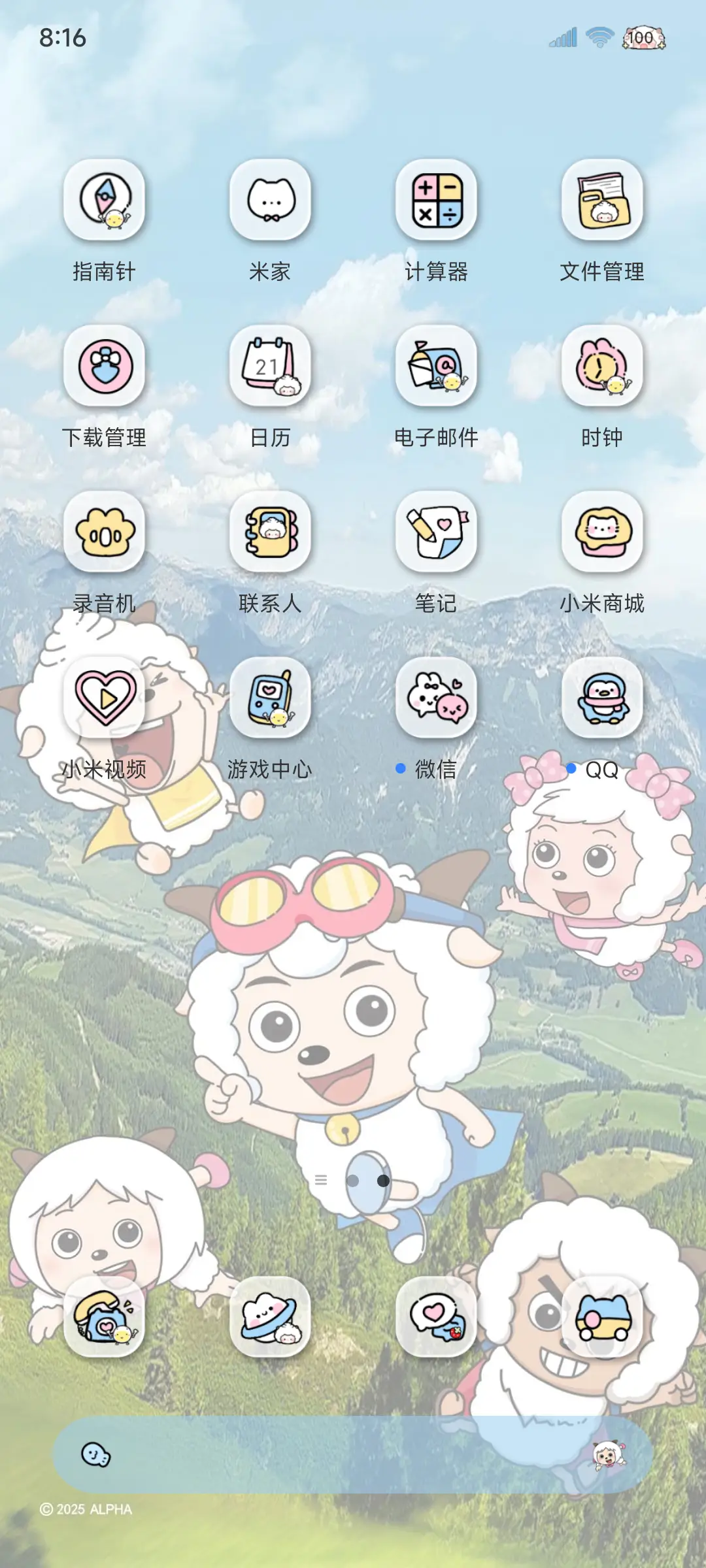Viewport: 706px width, 1568px height.
Task: Open the Calculator app
Action: [437, 203]
